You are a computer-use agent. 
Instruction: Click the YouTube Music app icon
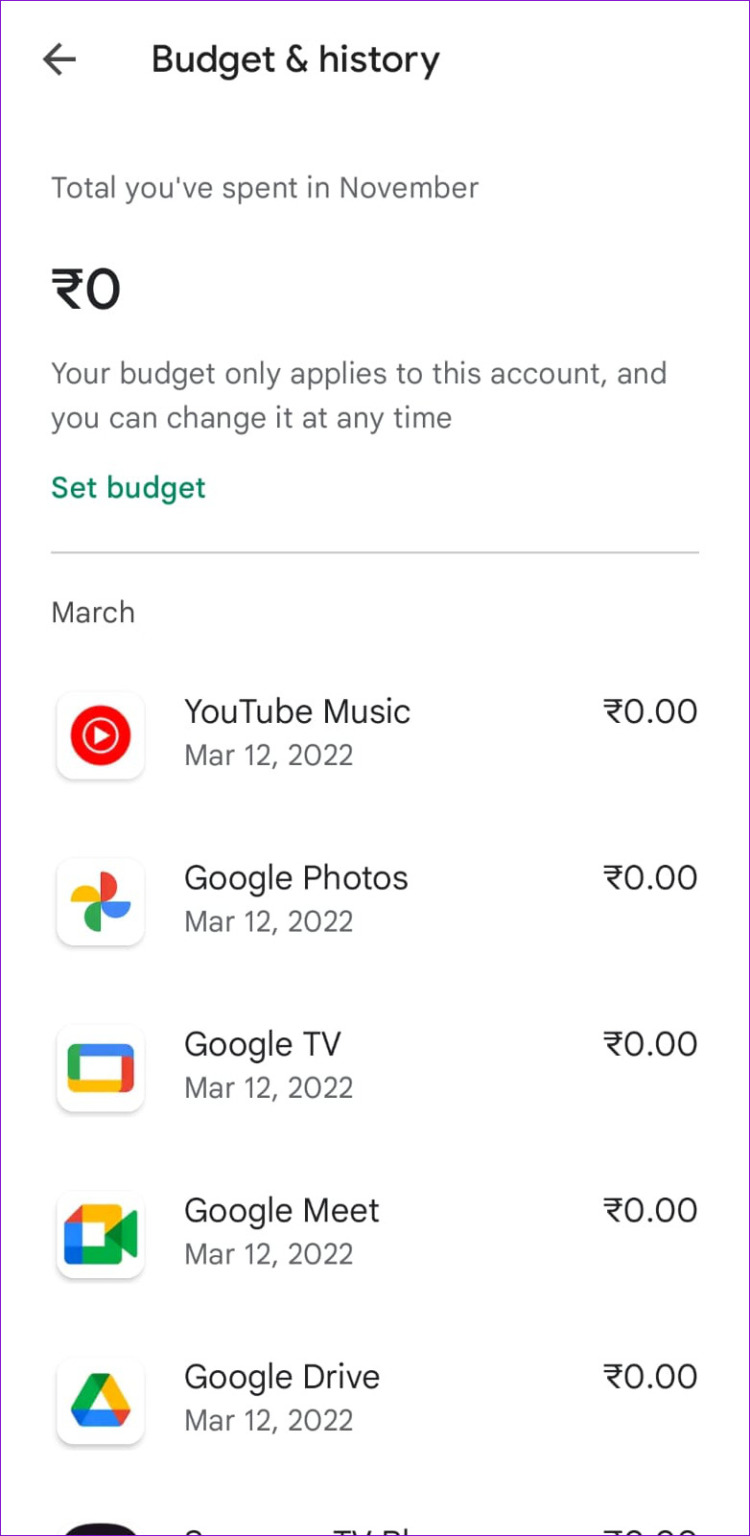pos(100,735)
